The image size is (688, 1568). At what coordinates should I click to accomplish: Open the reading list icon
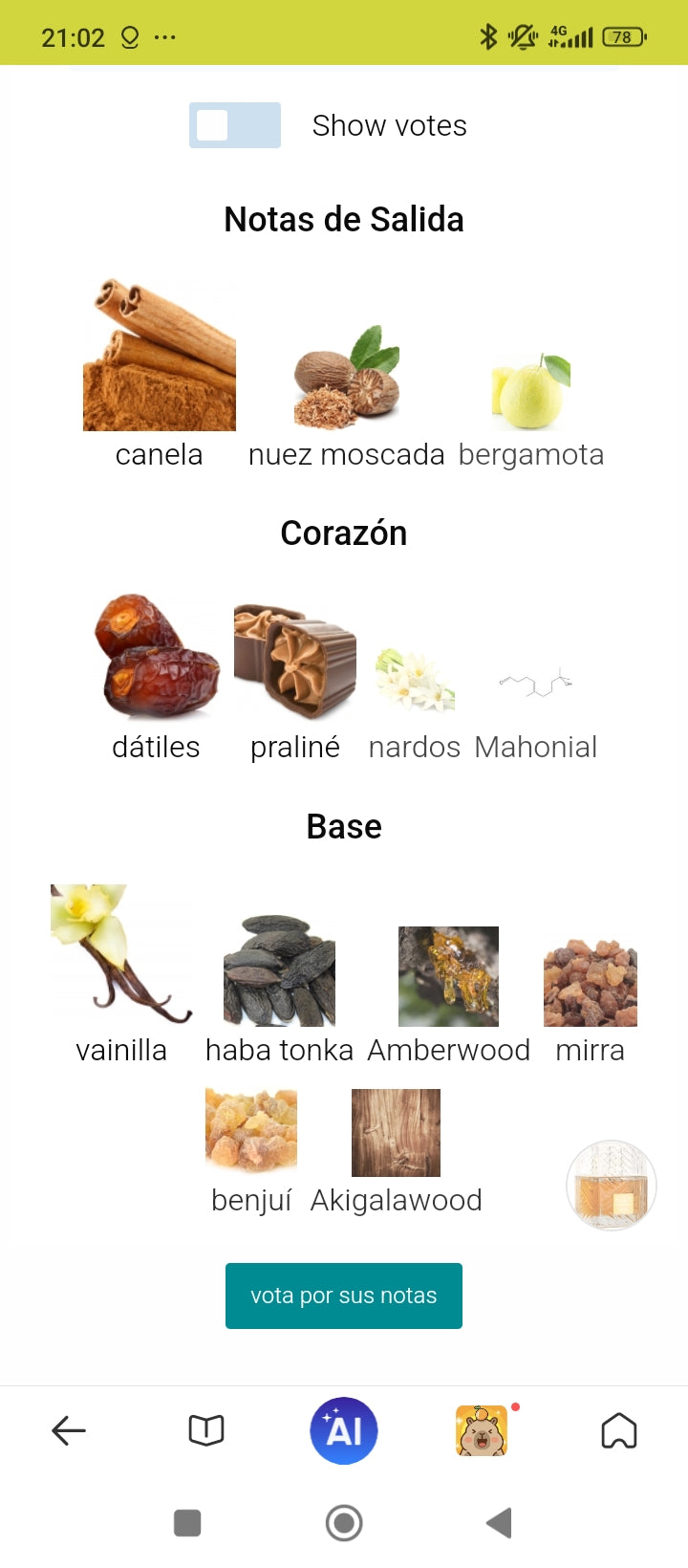pyautogui.click(x=205, y=1430)
